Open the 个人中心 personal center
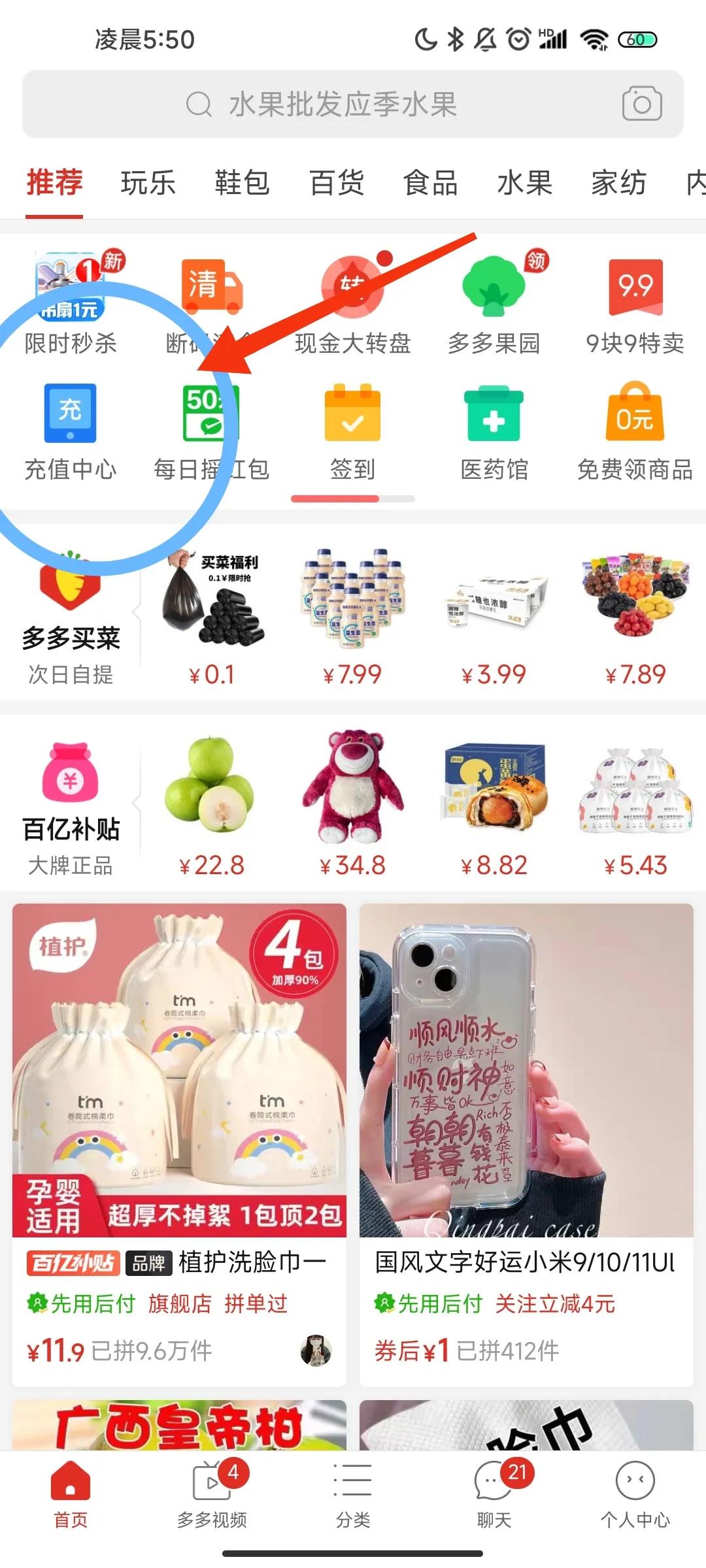This screenshot has width=706, height=1568. coord(633,1496)
